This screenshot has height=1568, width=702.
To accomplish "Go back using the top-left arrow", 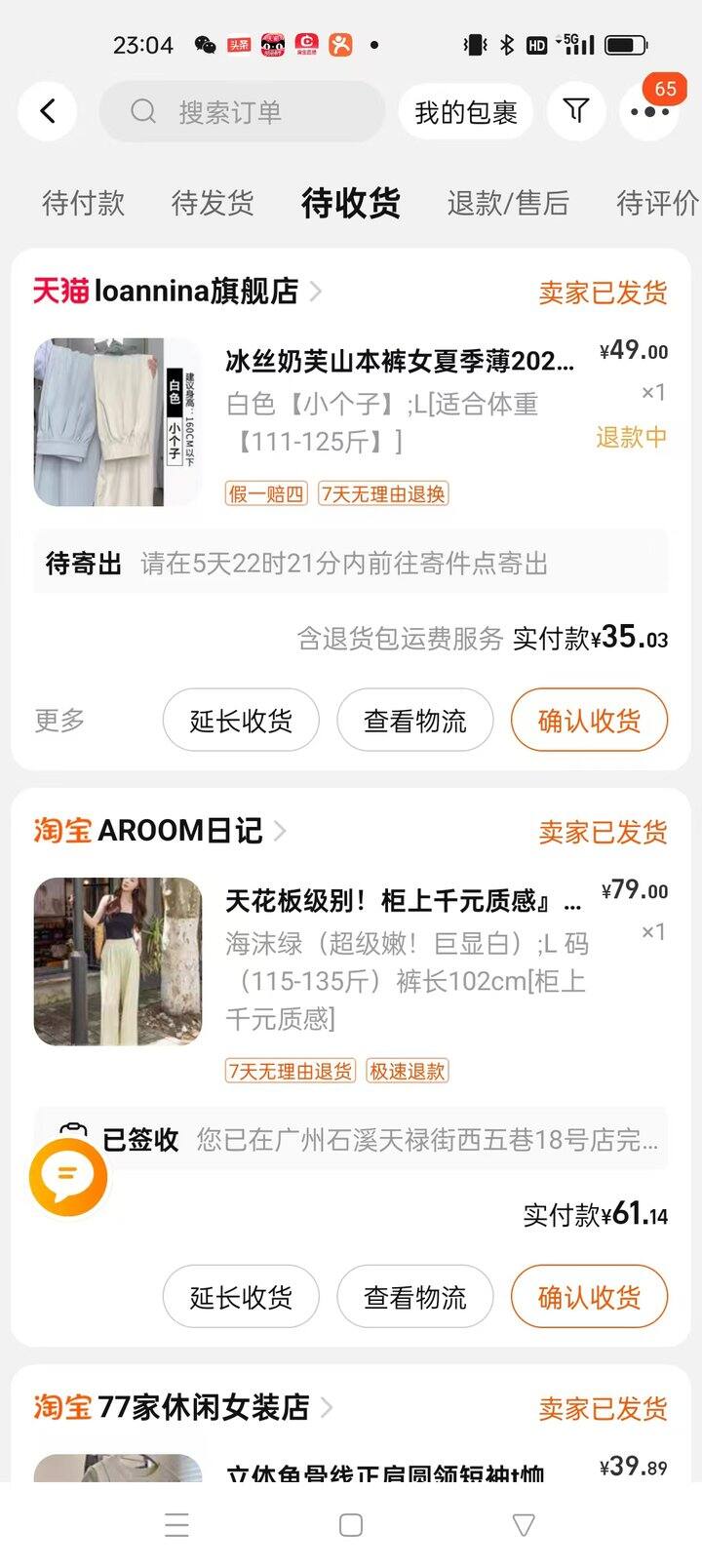I will 48,111.
